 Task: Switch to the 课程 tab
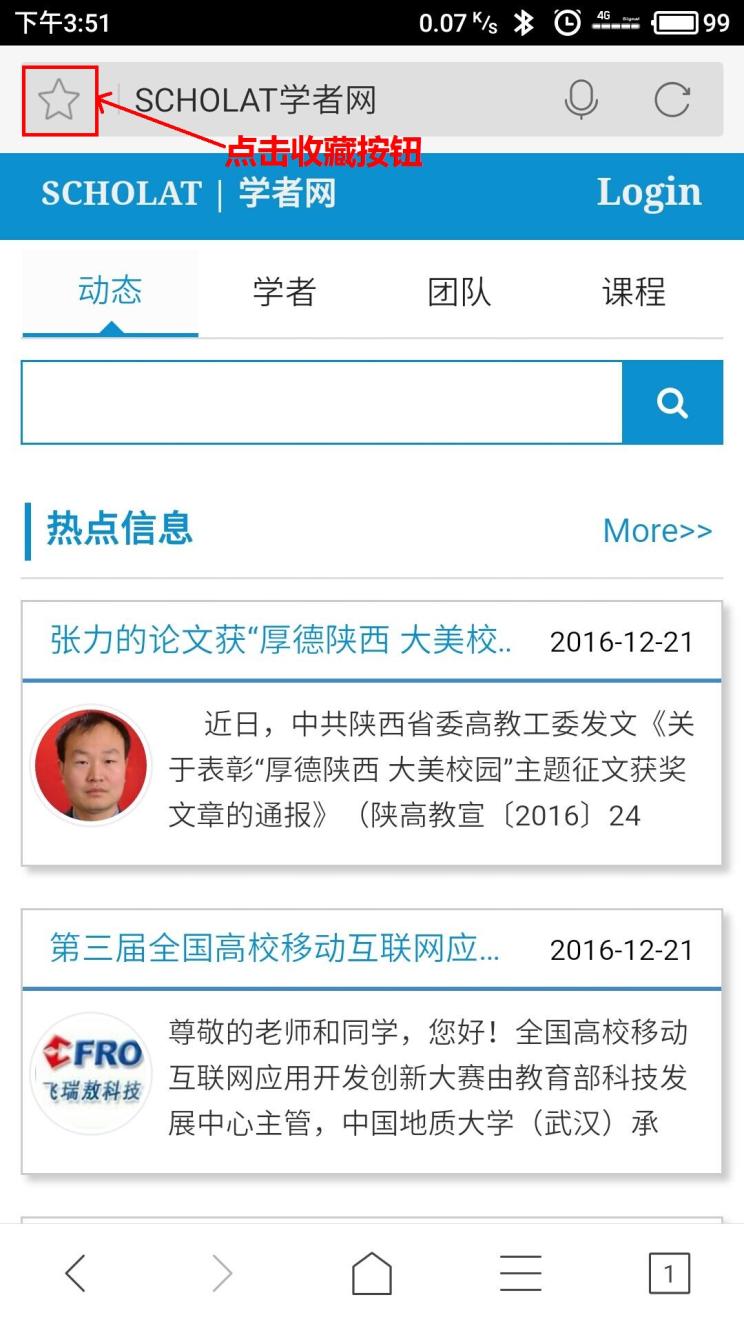pos(633,292)
